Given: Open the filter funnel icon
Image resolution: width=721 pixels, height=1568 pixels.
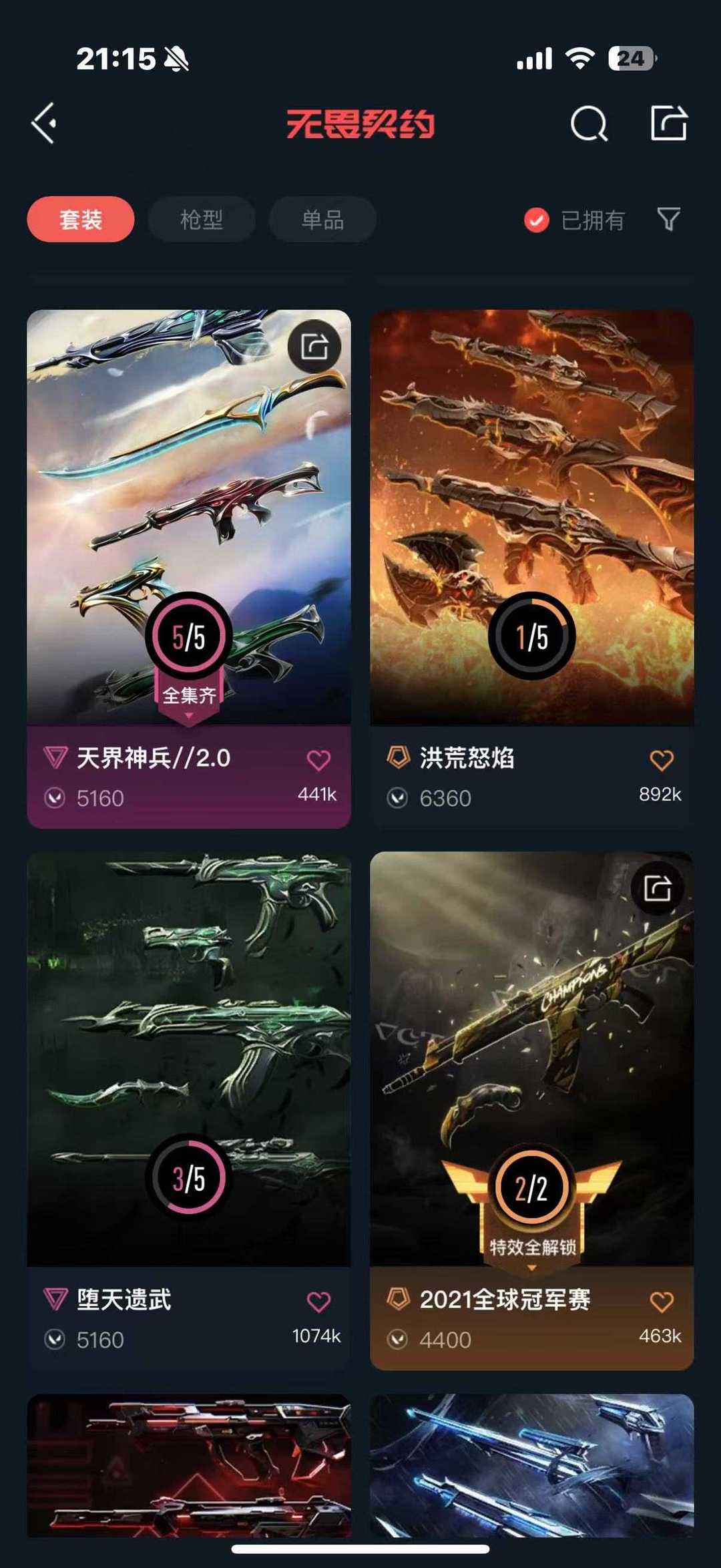Looking at the screenshot, I should (x=669, y=219).
